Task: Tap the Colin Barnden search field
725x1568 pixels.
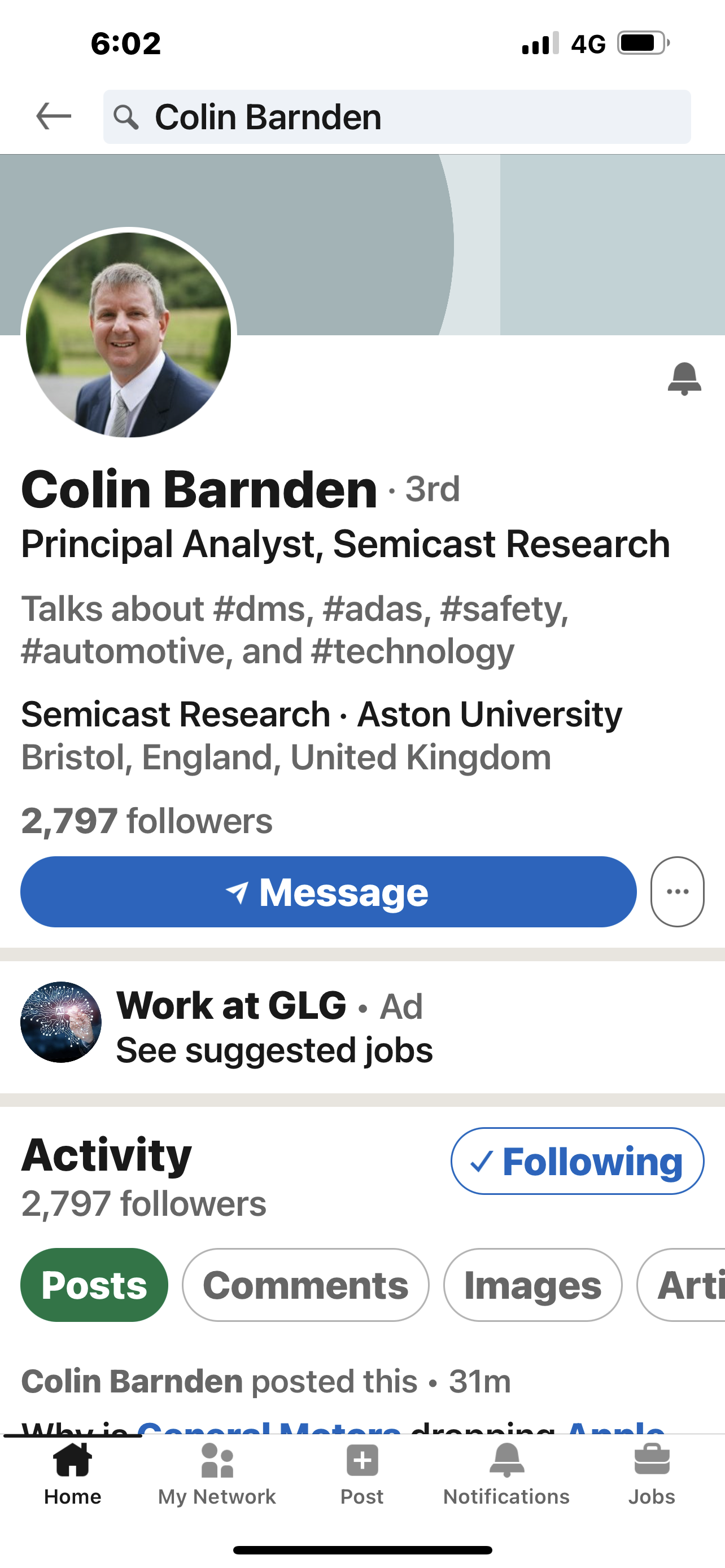Action: (x=397, y=117)
